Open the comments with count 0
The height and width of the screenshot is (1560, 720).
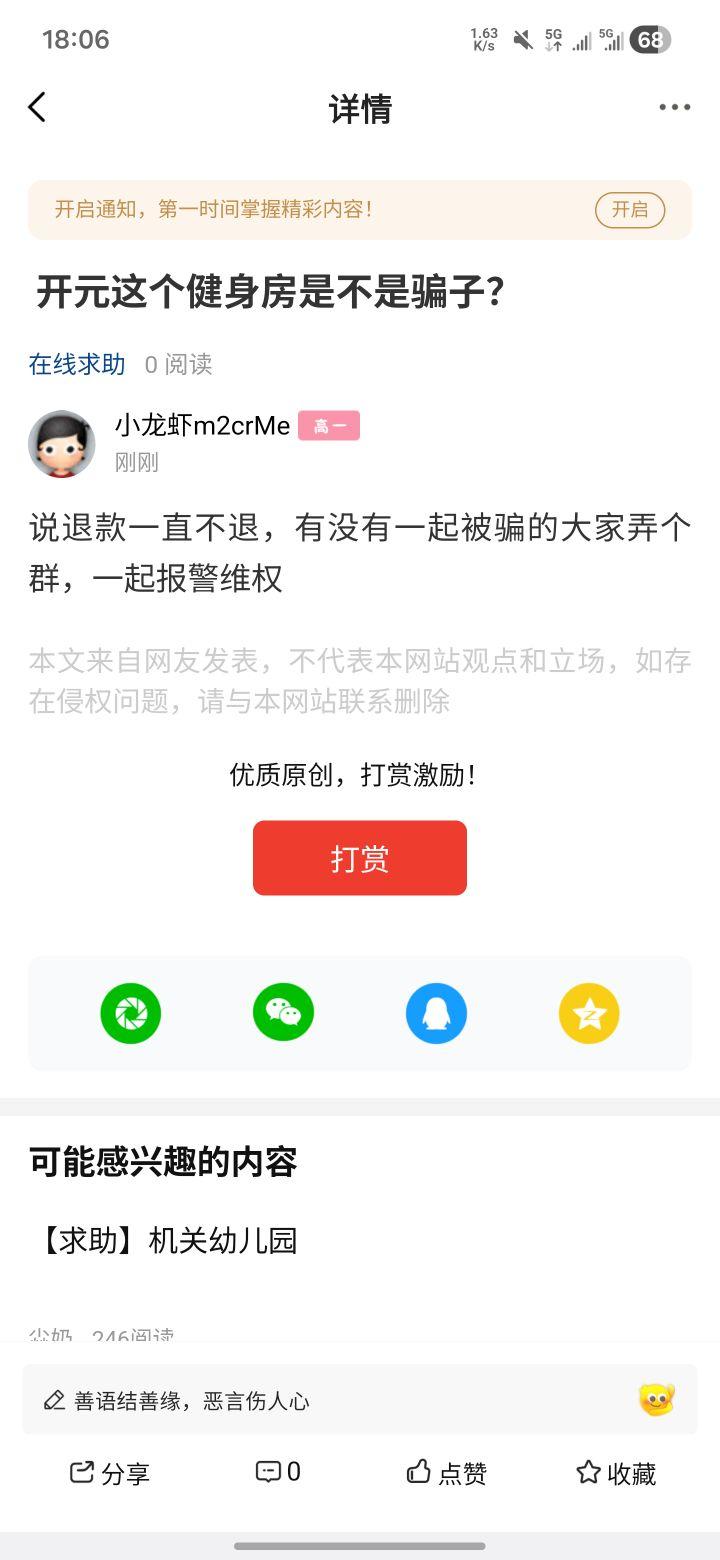(x=278, y=1472)
